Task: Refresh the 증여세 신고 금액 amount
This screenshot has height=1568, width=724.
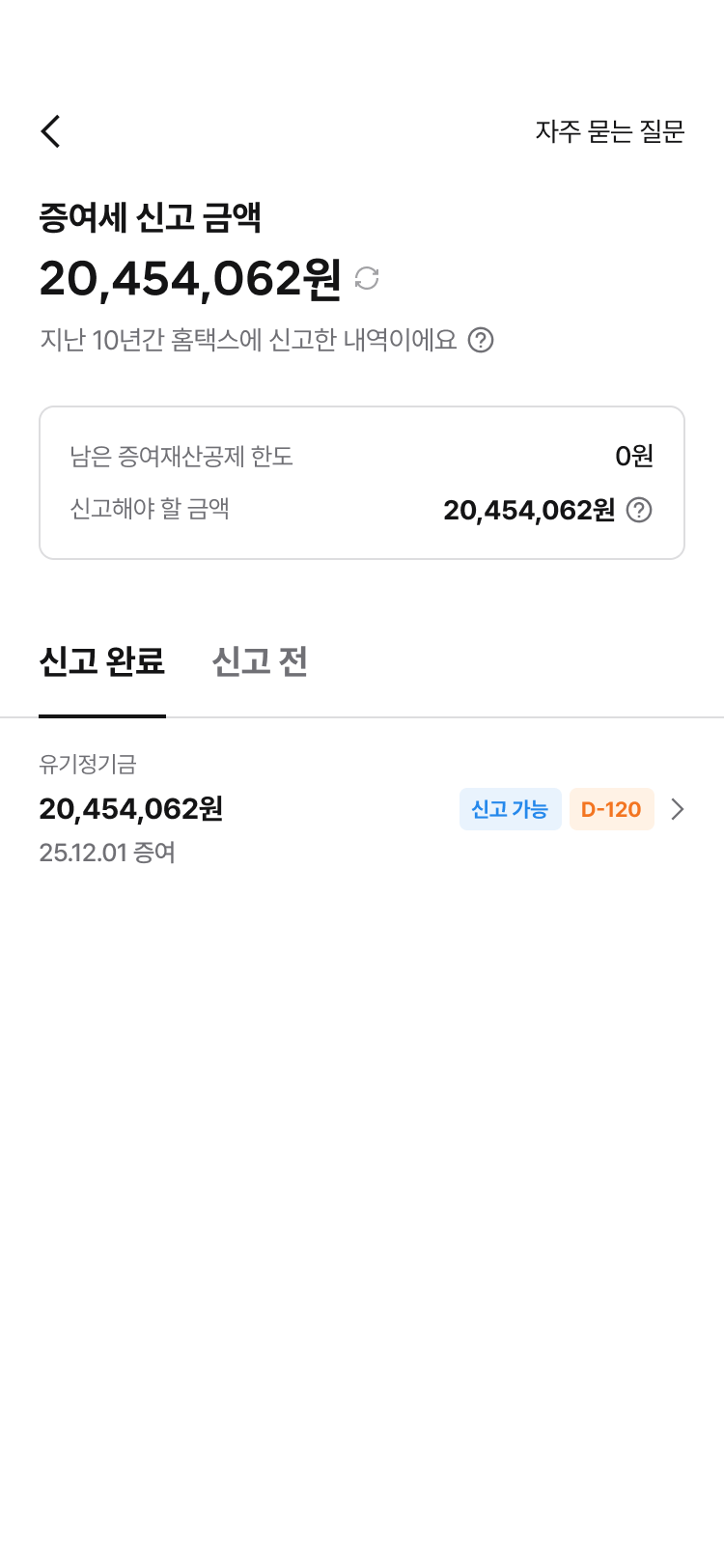Action: click(x=367, y=278)
